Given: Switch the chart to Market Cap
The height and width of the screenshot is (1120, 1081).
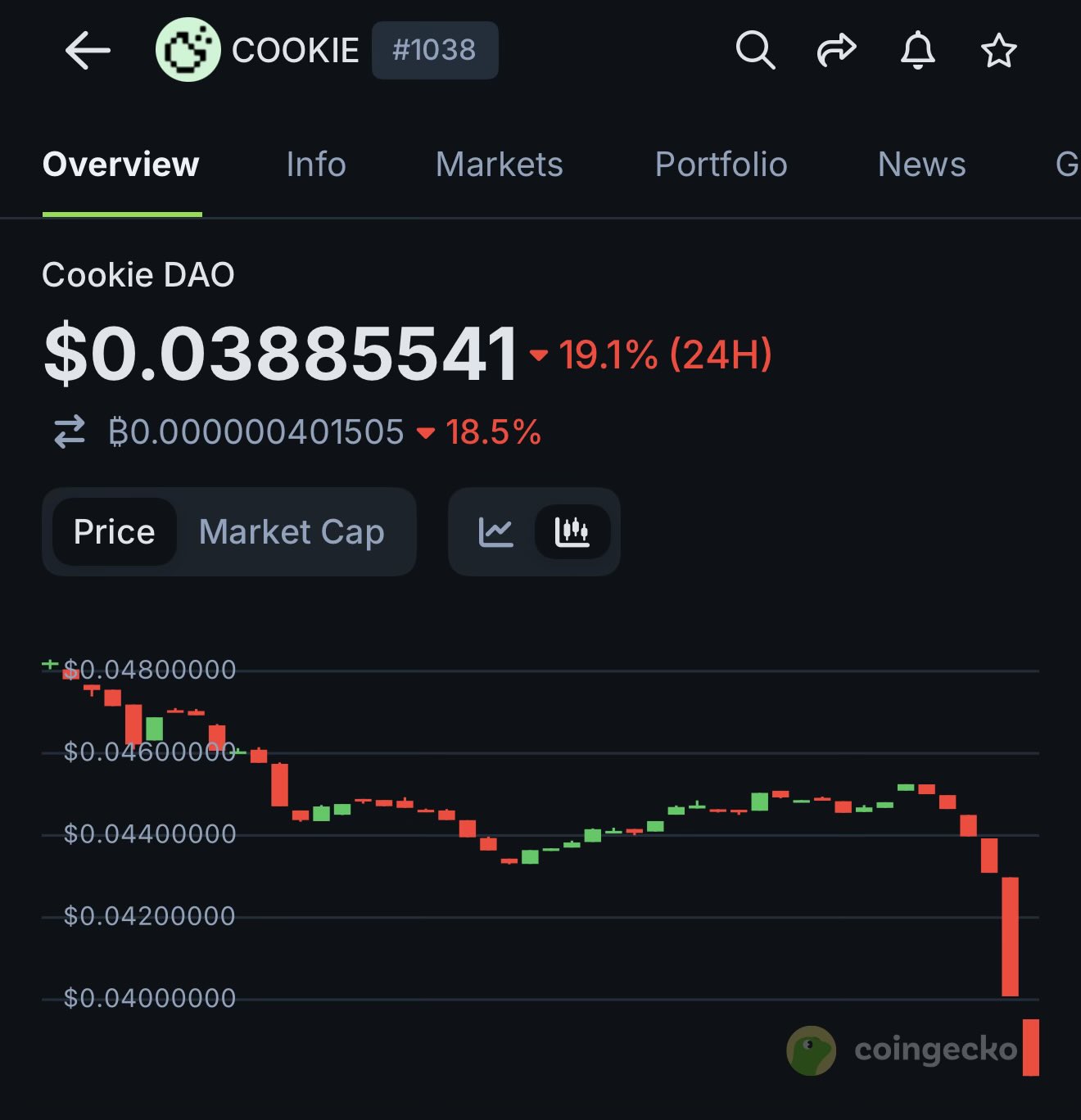Looking at the screenshot, I should [292, 532].
